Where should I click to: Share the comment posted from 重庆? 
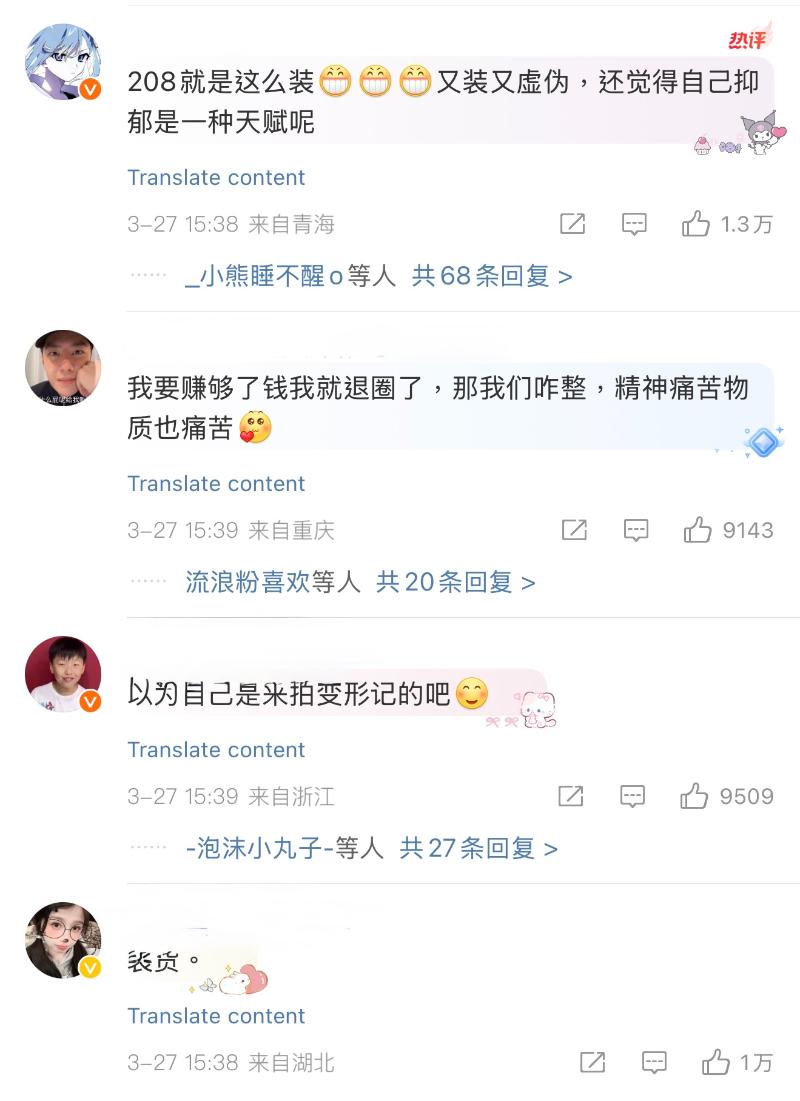click(x=573, y=530)
